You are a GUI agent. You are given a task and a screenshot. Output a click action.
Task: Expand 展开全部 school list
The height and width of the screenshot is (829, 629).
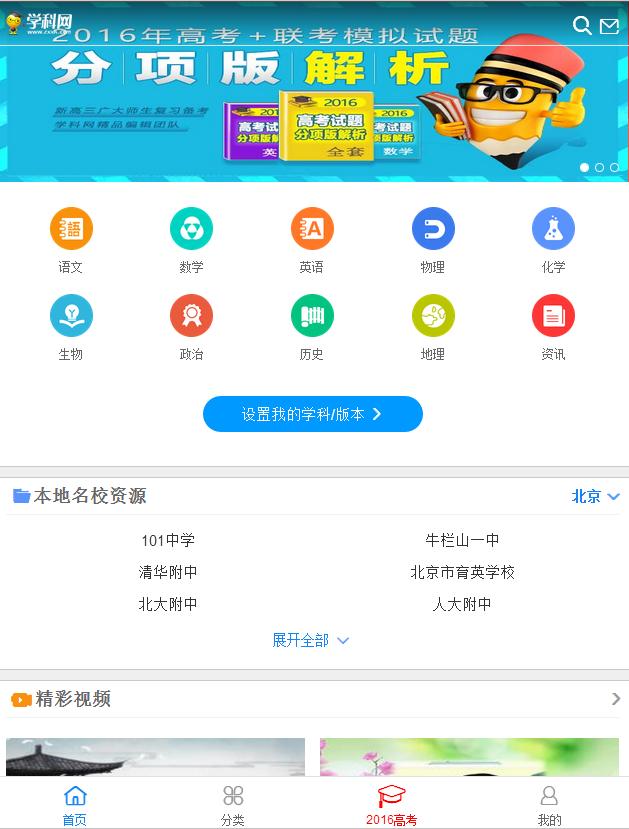click(x=311, y=640)
